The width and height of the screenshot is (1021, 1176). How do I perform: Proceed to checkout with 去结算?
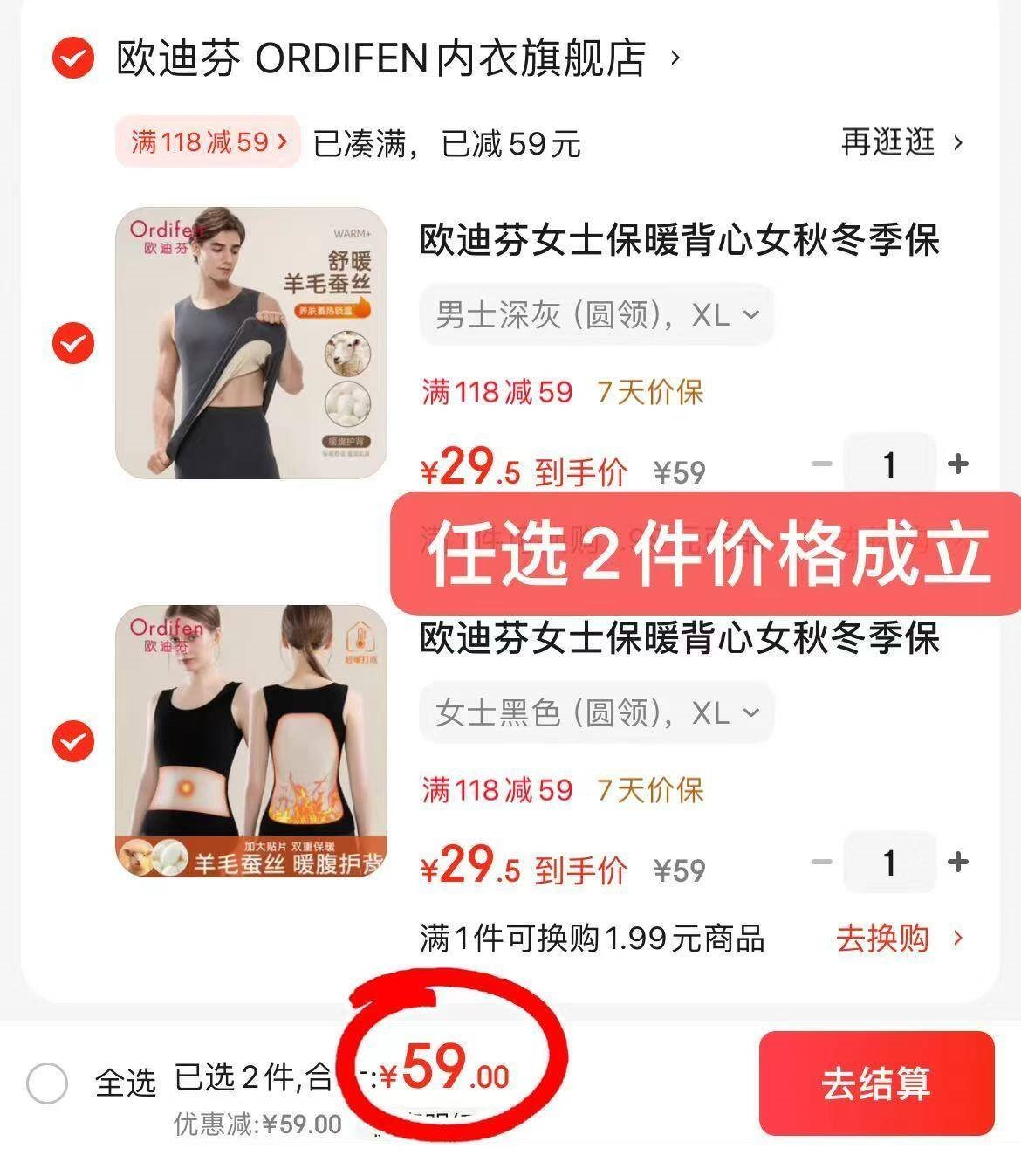click(x=875, y=1083)
